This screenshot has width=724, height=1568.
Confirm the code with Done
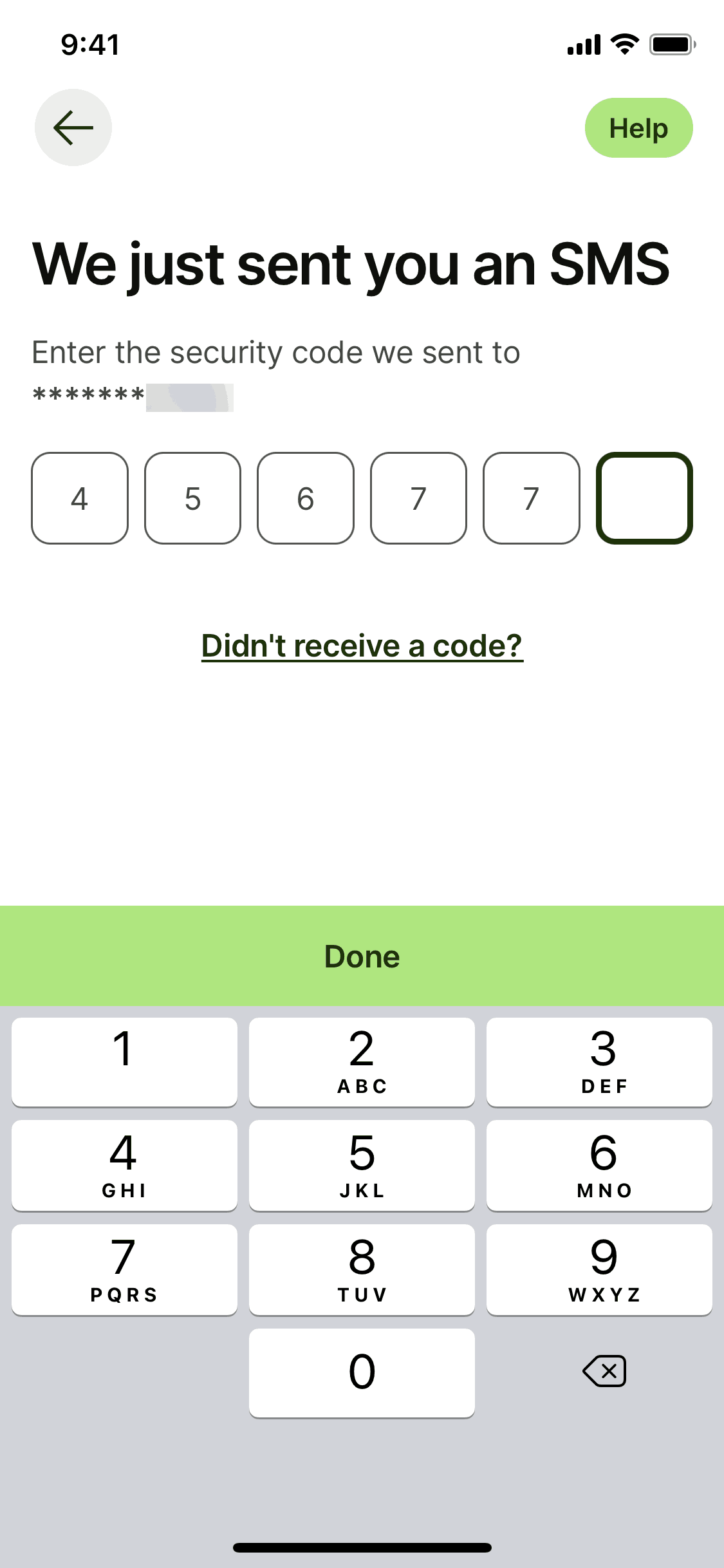tap(362, 957)
